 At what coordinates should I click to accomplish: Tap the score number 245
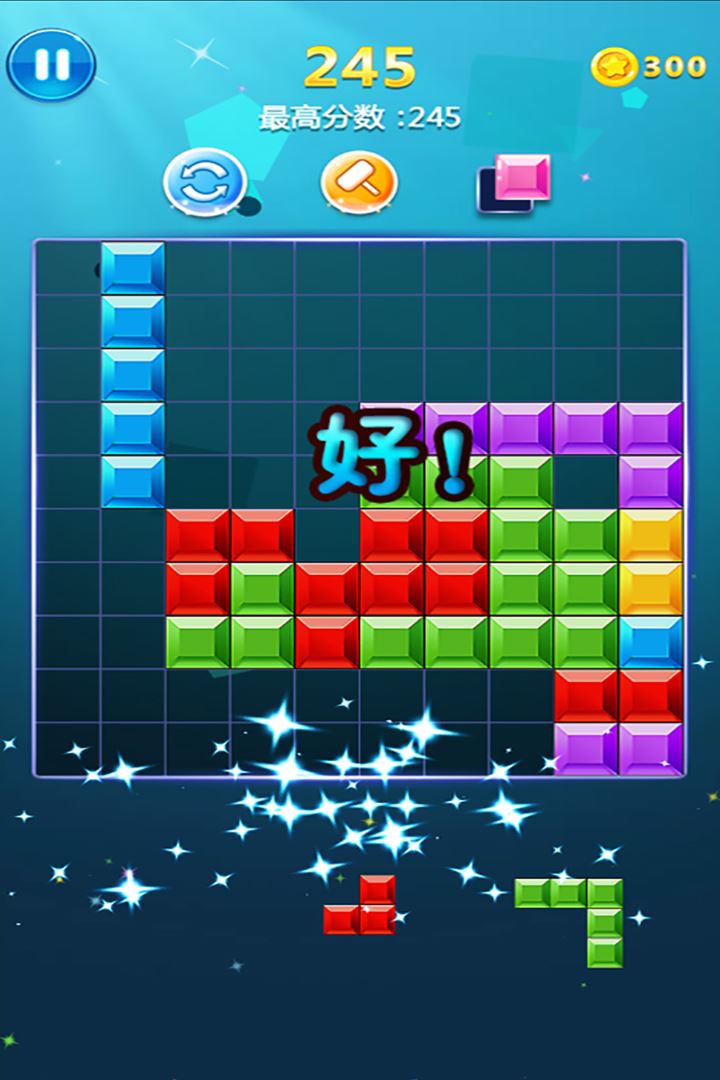coord(360,65)
